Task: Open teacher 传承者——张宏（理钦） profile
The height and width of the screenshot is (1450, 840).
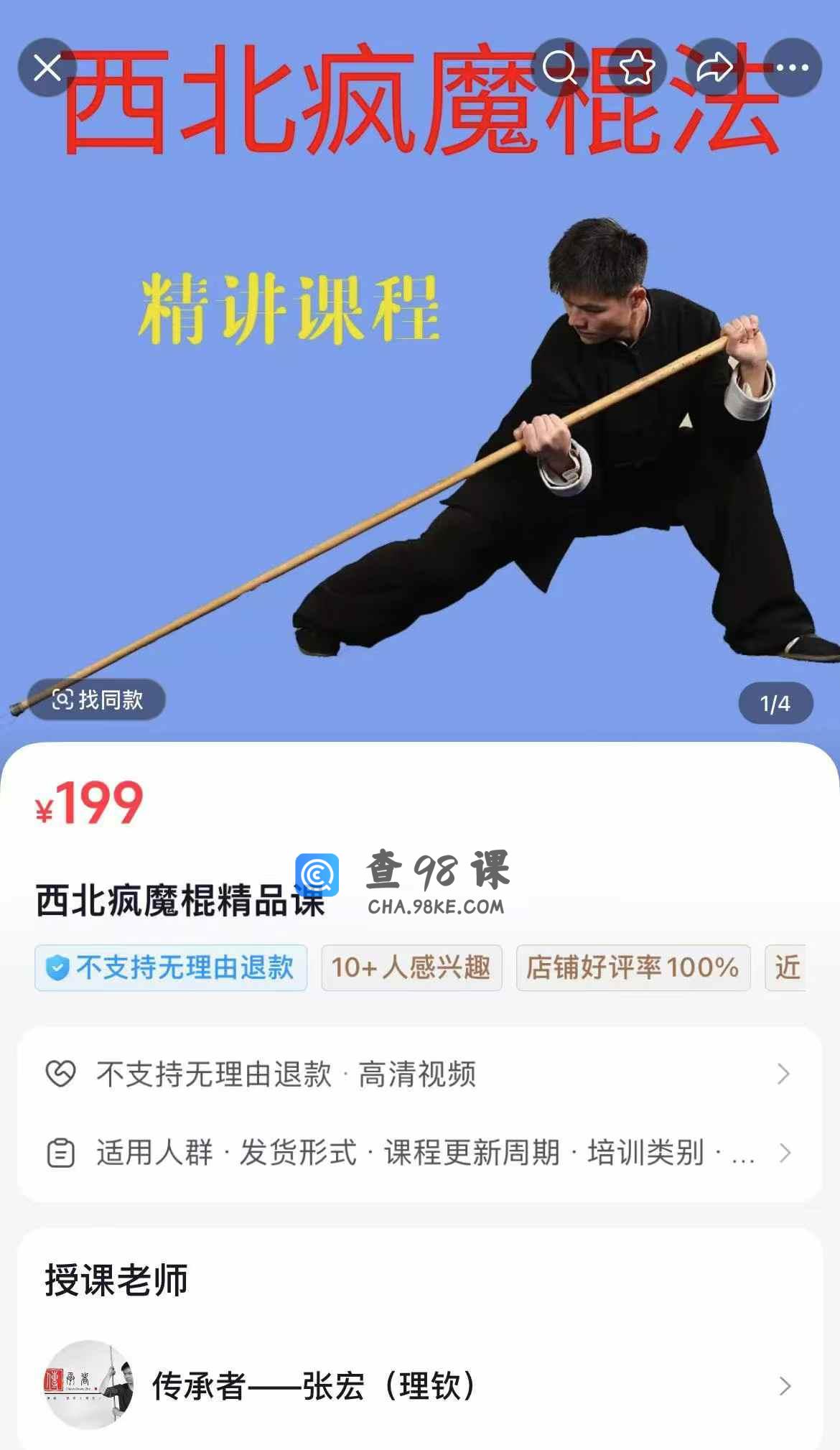Action: click(419, 1385)
